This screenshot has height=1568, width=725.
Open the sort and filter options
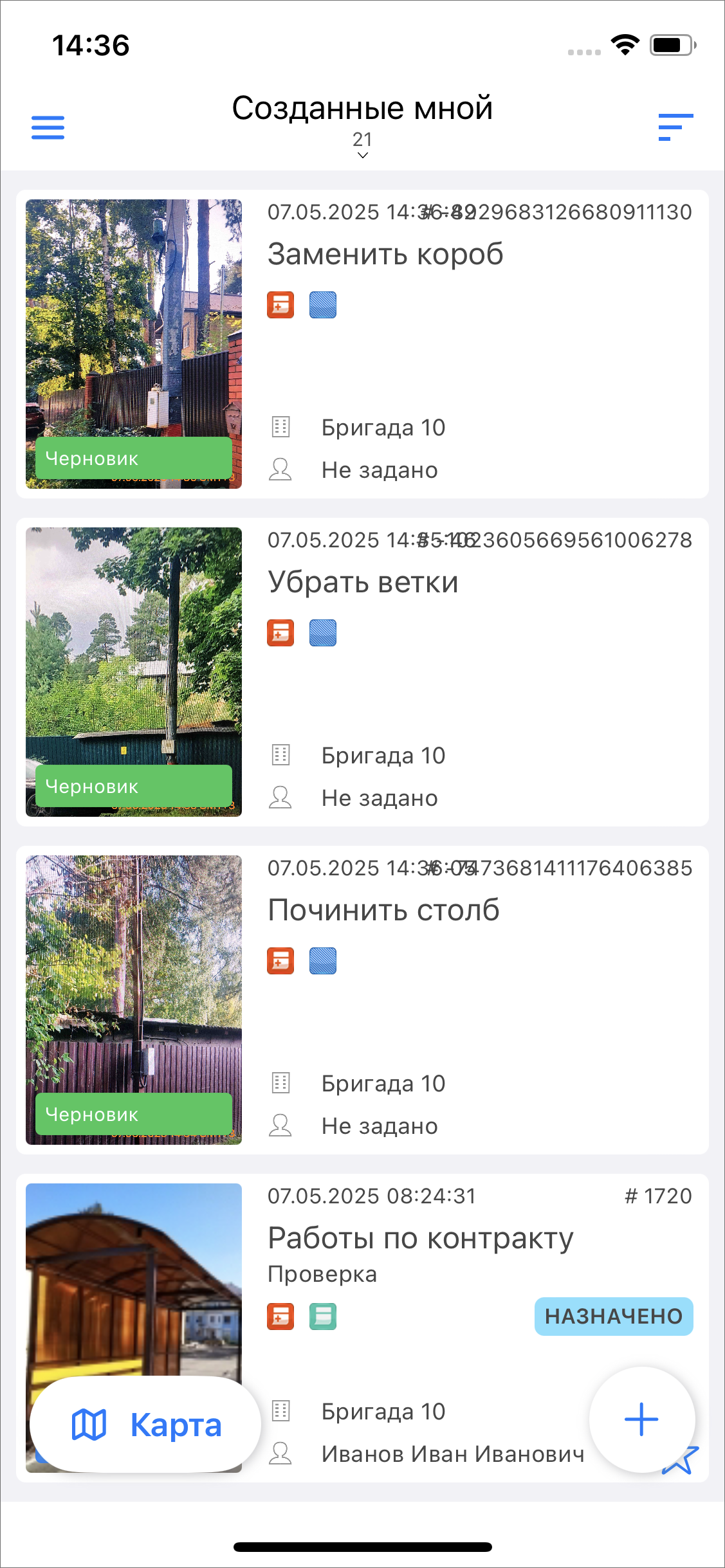click(675, 127)
